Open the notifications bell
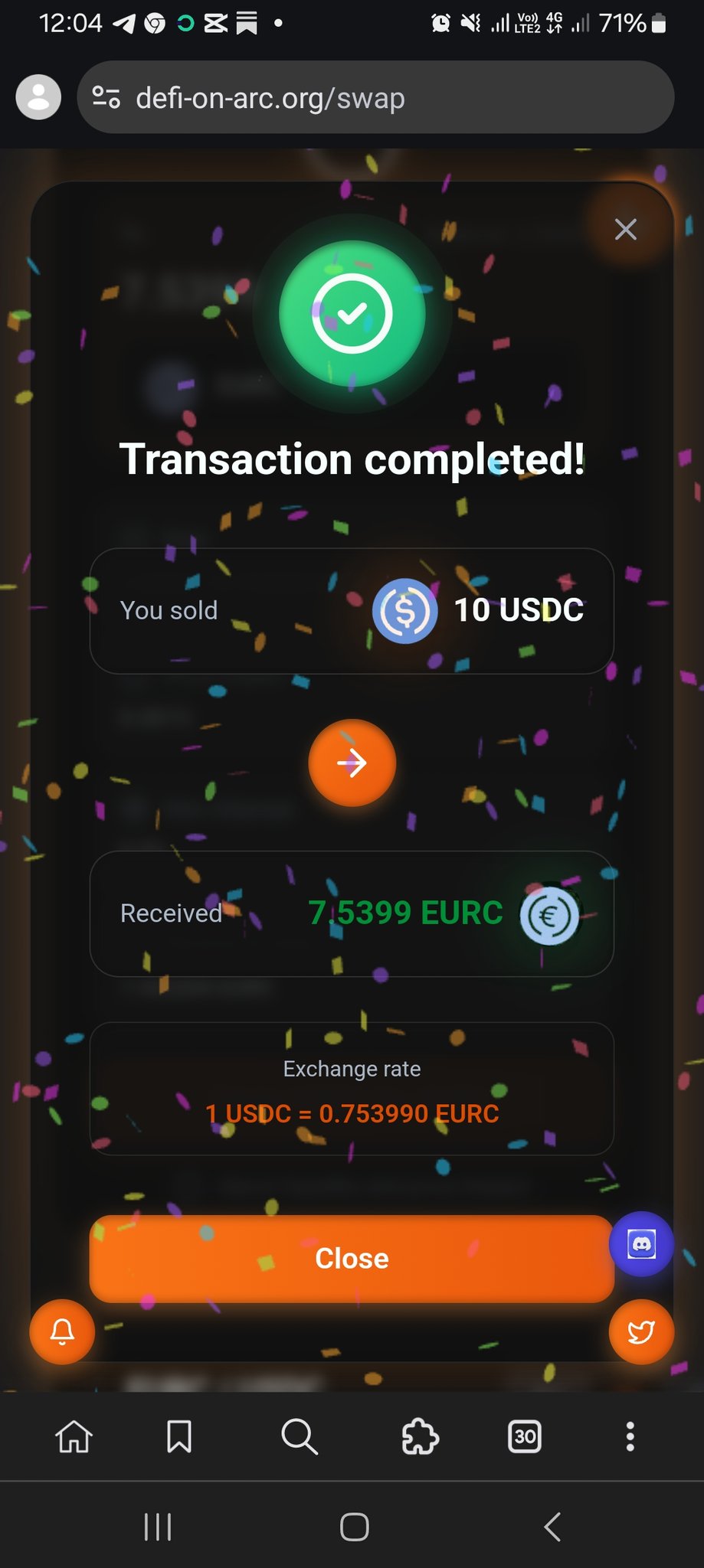Image resolution: width=704 pixels, height=1568 pixels. 62,1332
